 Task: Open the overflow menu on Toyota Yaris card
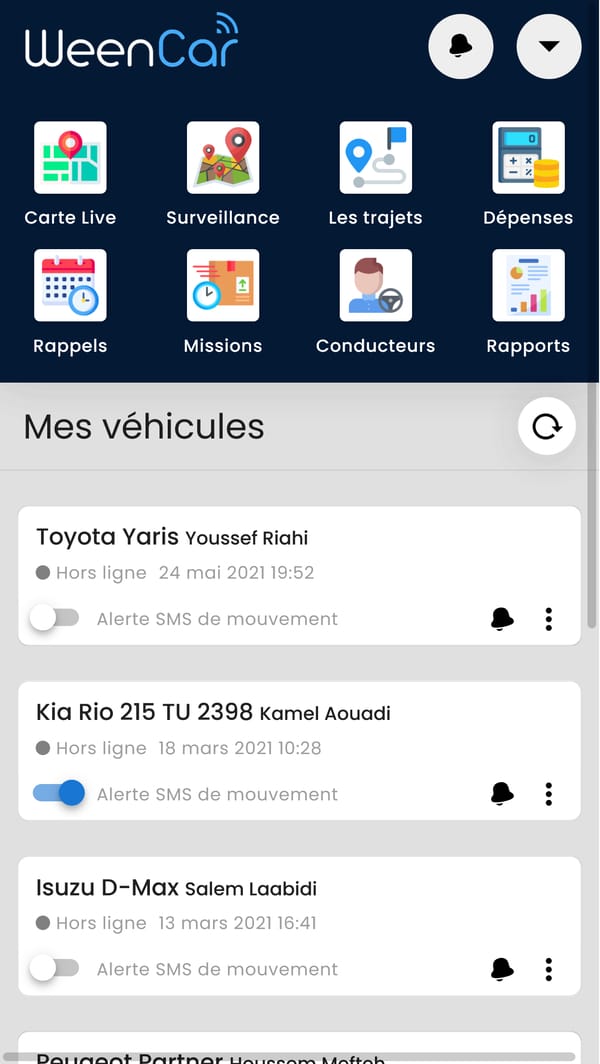coord(549,619)
